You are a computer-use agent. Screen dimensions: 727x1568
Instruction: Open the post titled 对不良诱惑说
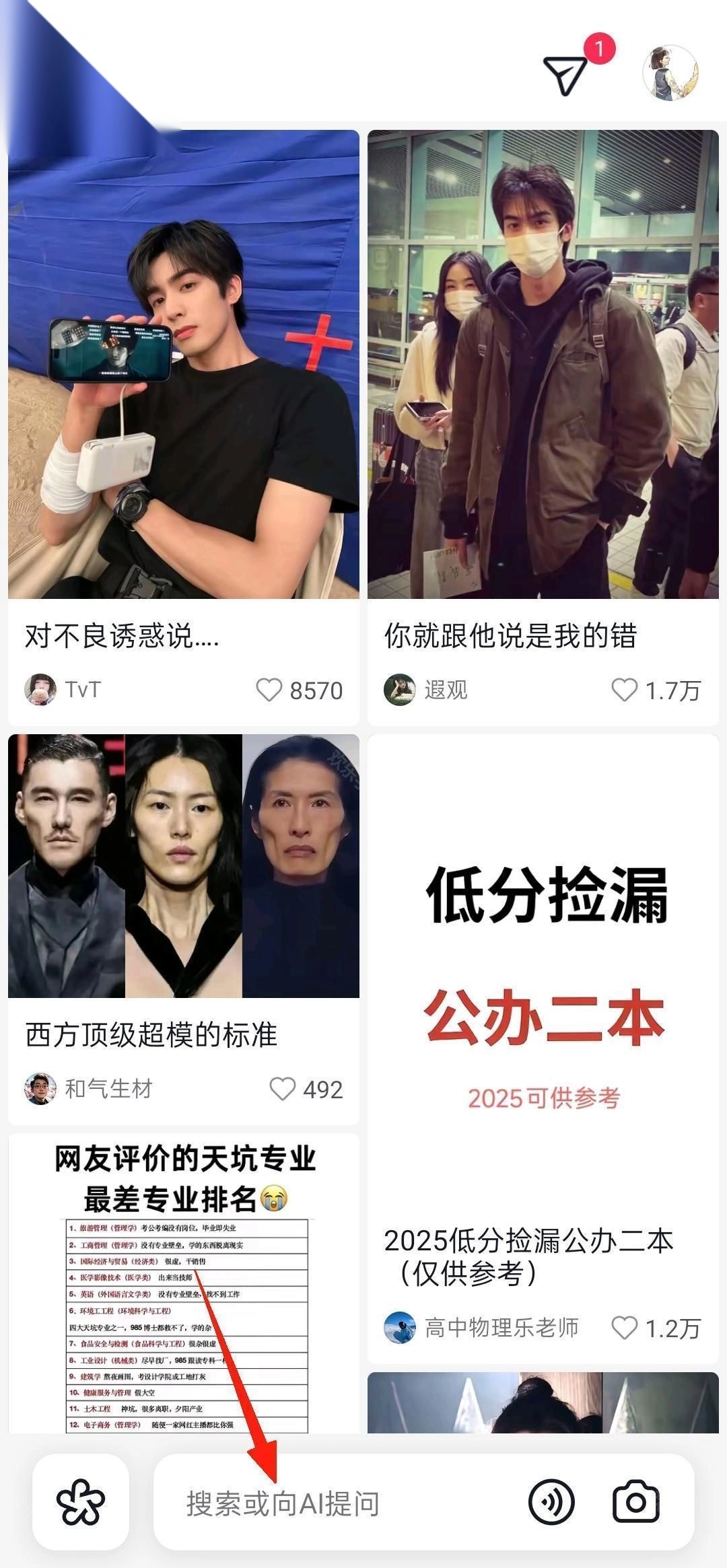(x=183, y=365)
